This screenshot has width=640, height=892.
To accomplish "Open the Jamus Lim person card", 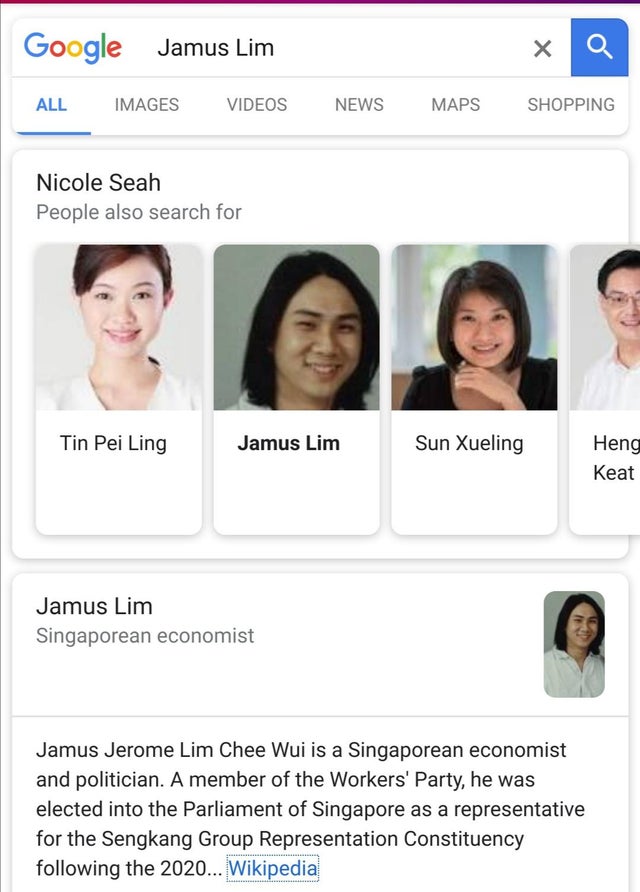I will click(x=296, y=389).
